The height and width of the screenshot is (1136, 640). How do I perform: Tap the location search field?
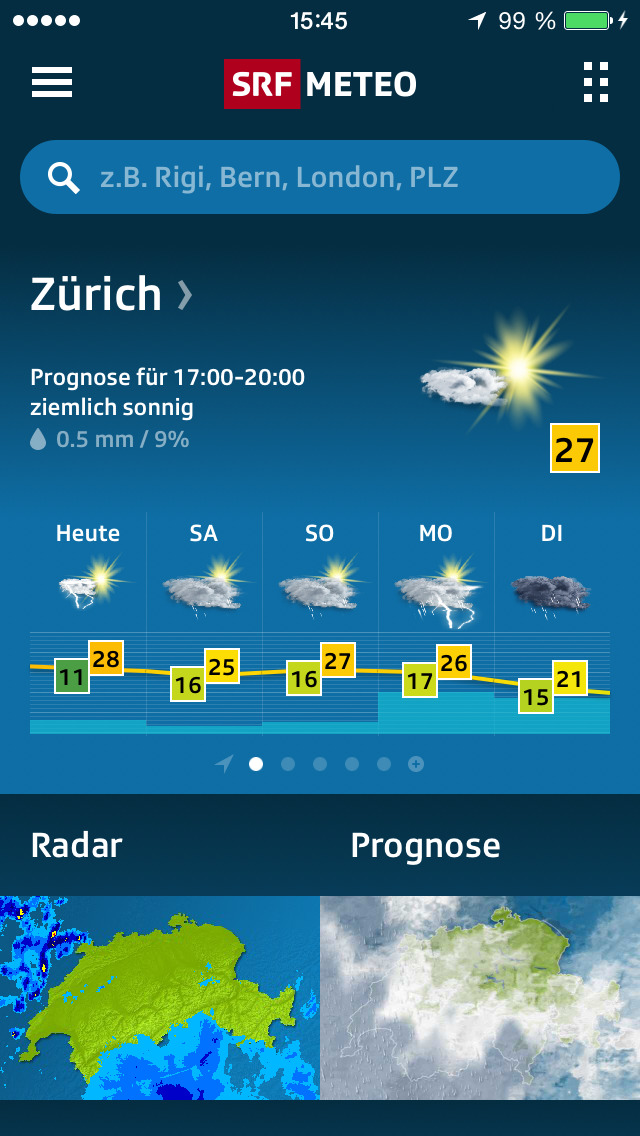point(320,178)
